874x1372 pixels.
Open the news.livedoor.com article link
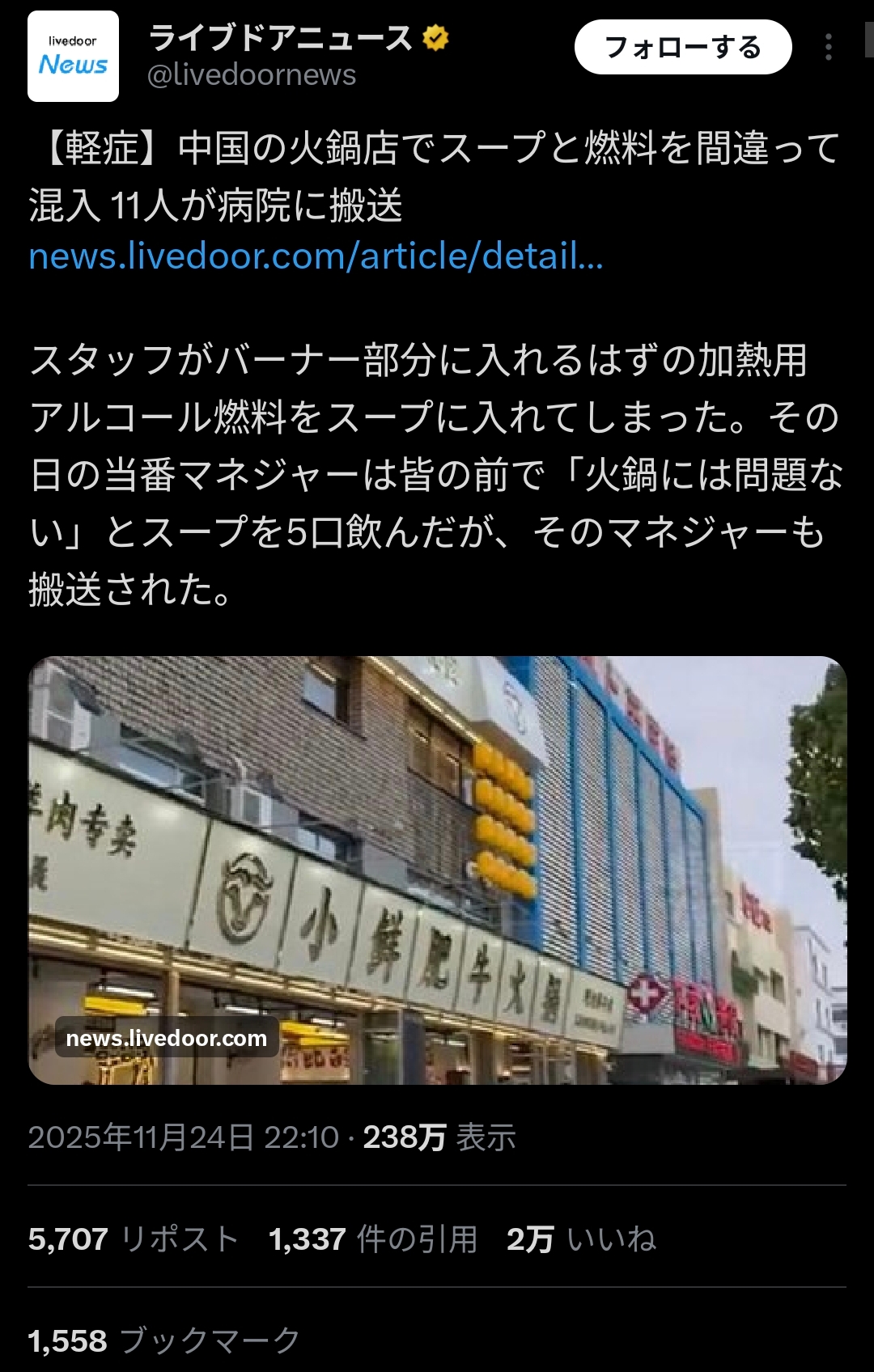click(x=316, y=256)
